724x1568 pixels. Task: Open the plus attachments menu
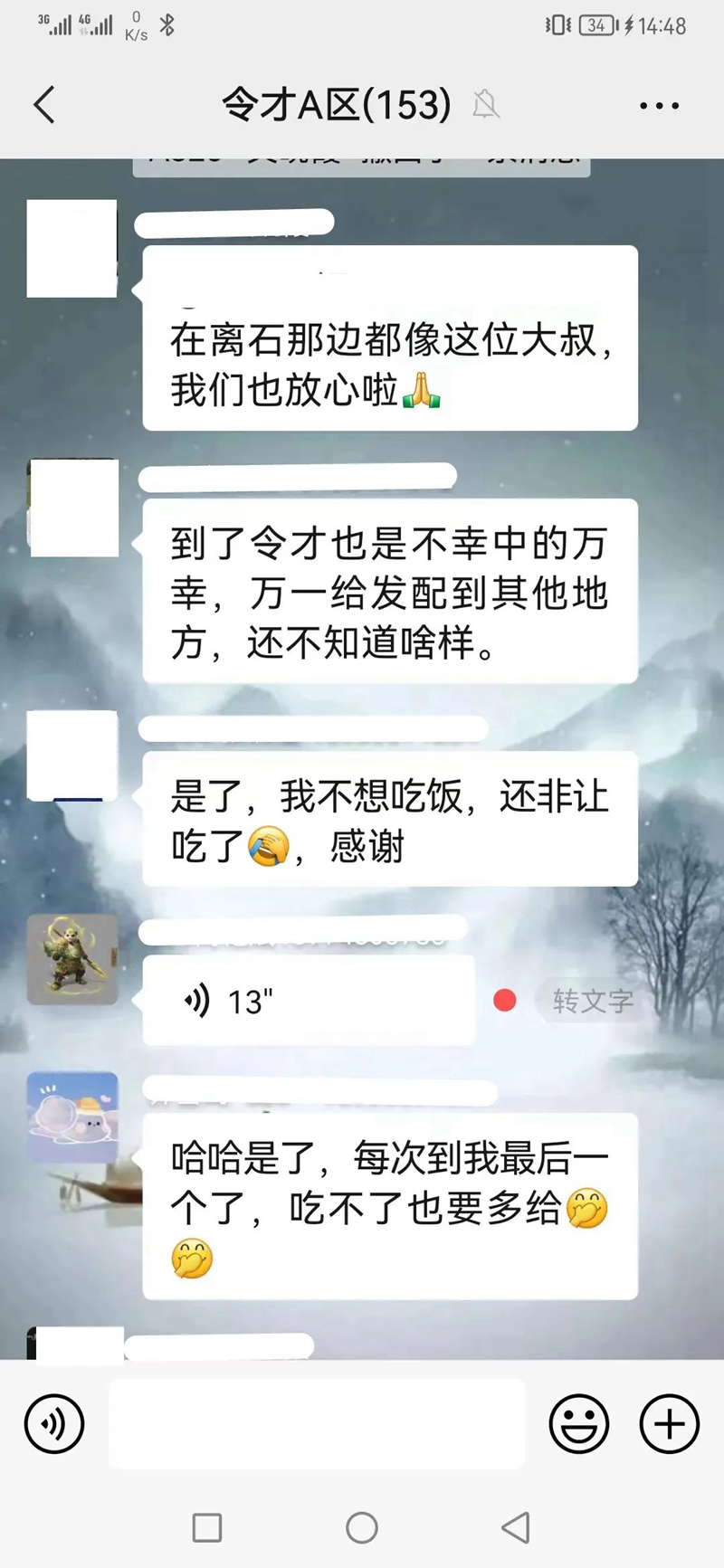669,1423
